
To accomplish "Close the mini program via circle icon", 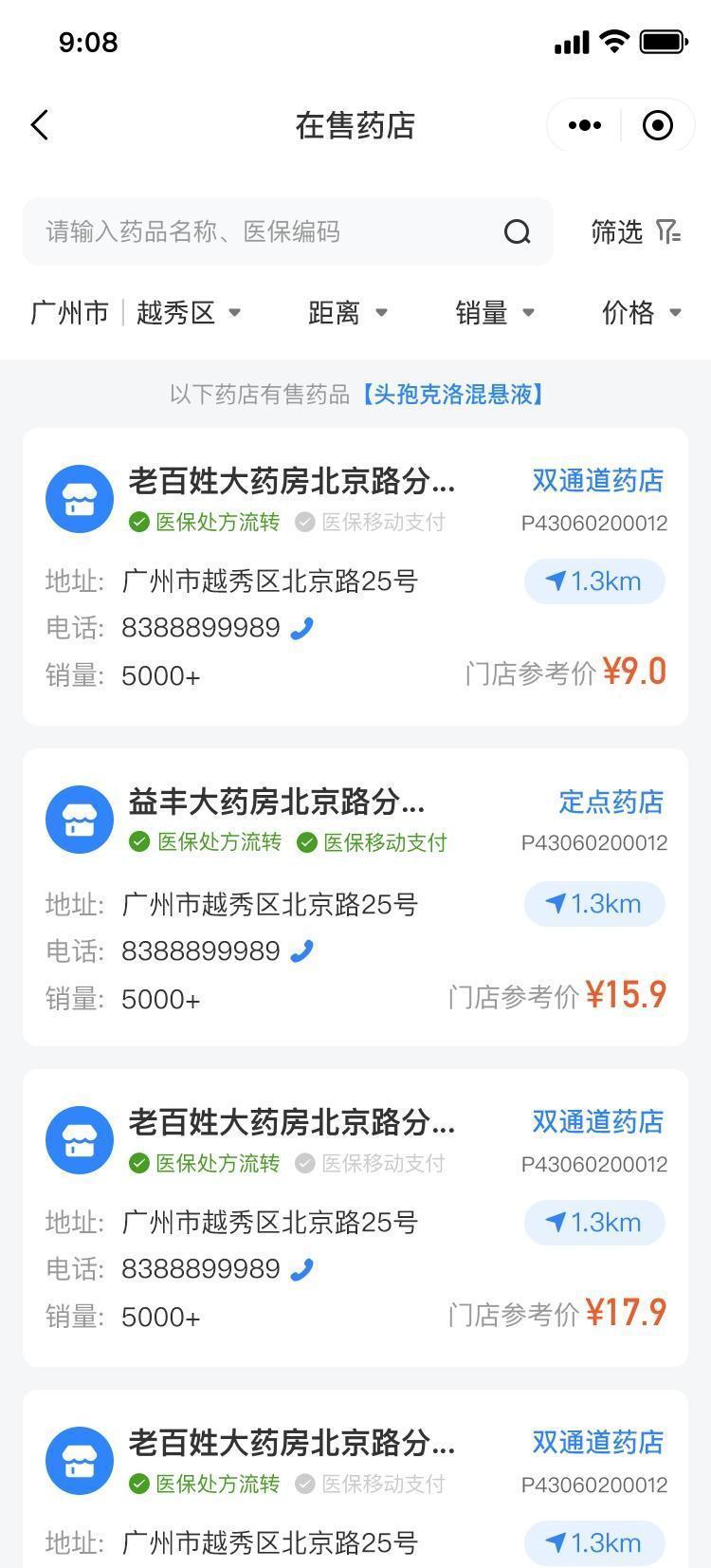I will (658, 125).
